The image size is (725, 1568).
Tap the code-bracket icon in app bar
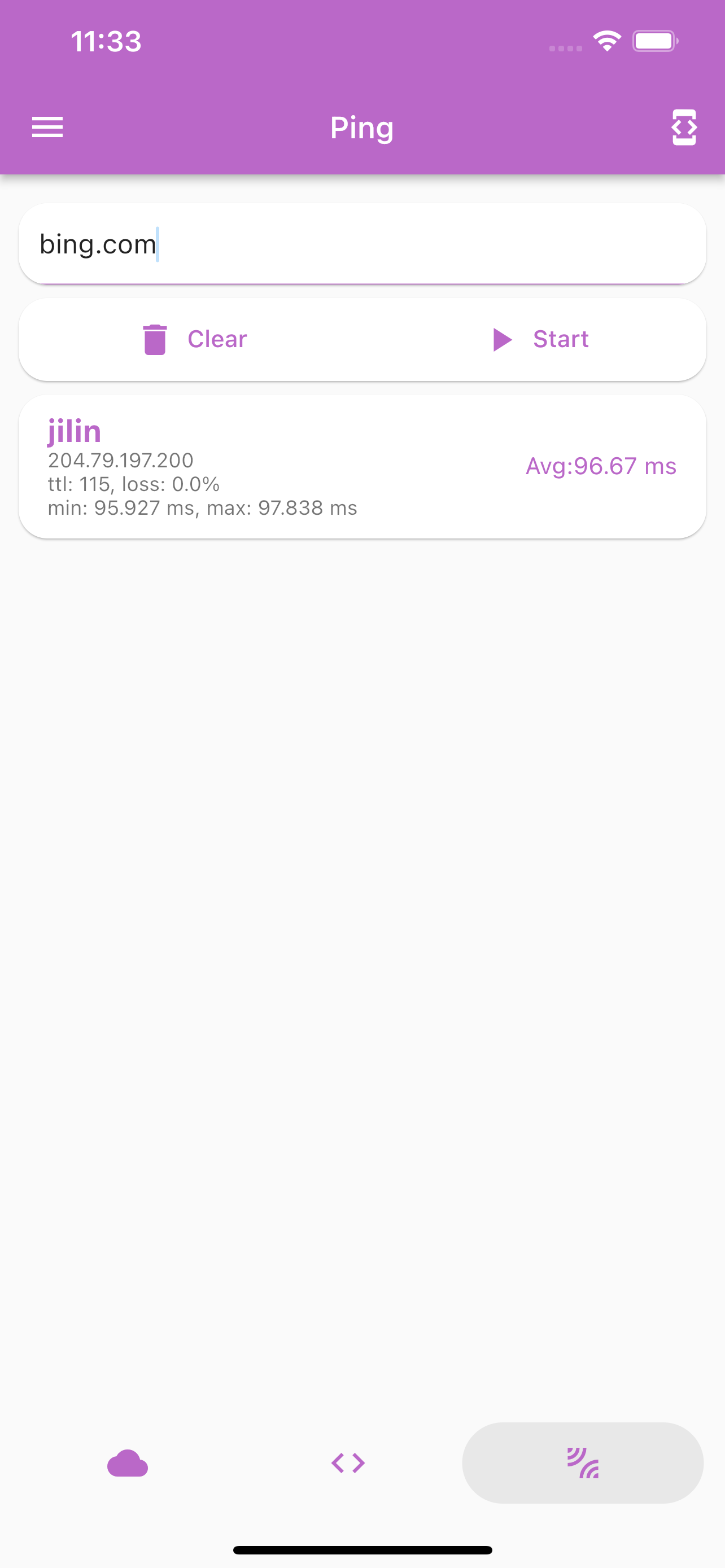coord(684,127)
